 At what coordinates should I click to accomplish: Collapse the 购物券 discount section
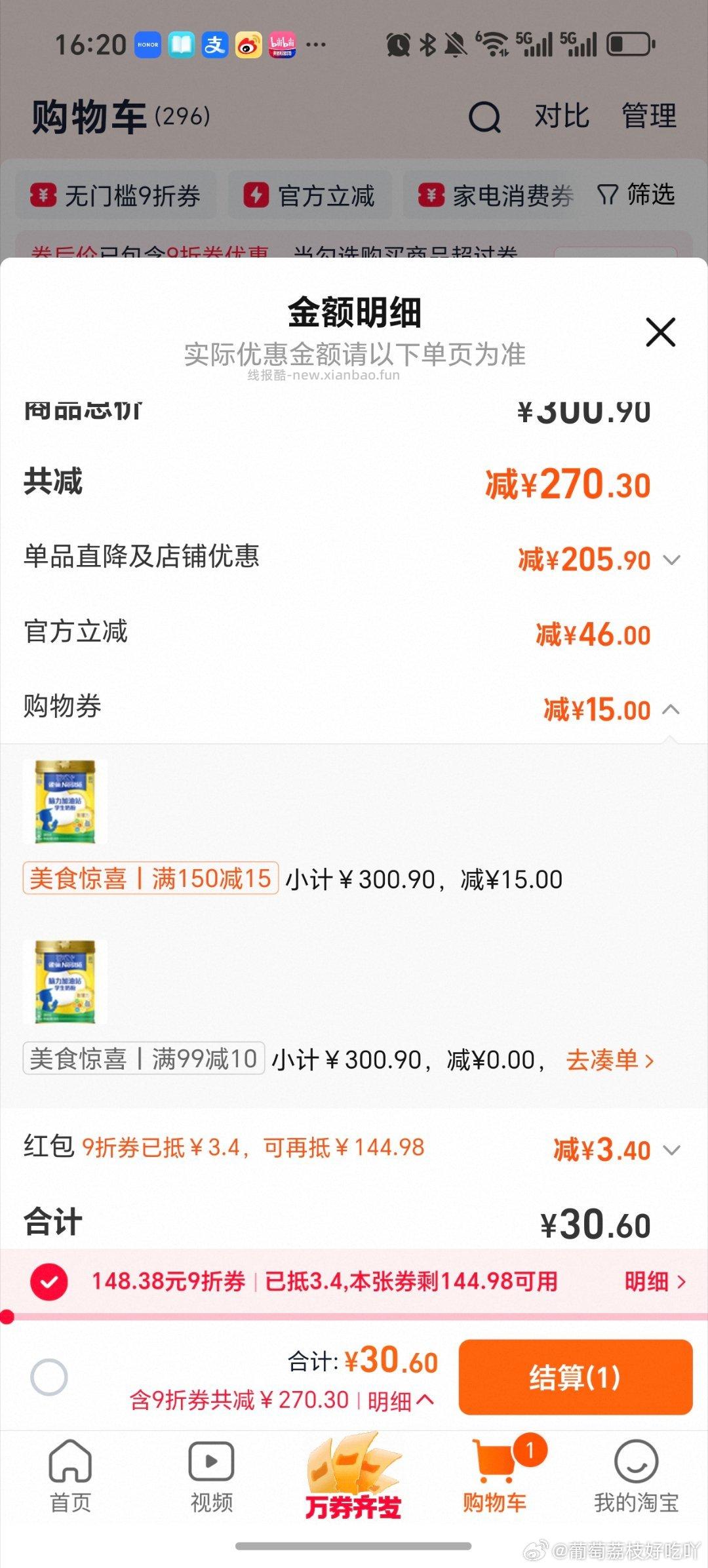(671, 710)
